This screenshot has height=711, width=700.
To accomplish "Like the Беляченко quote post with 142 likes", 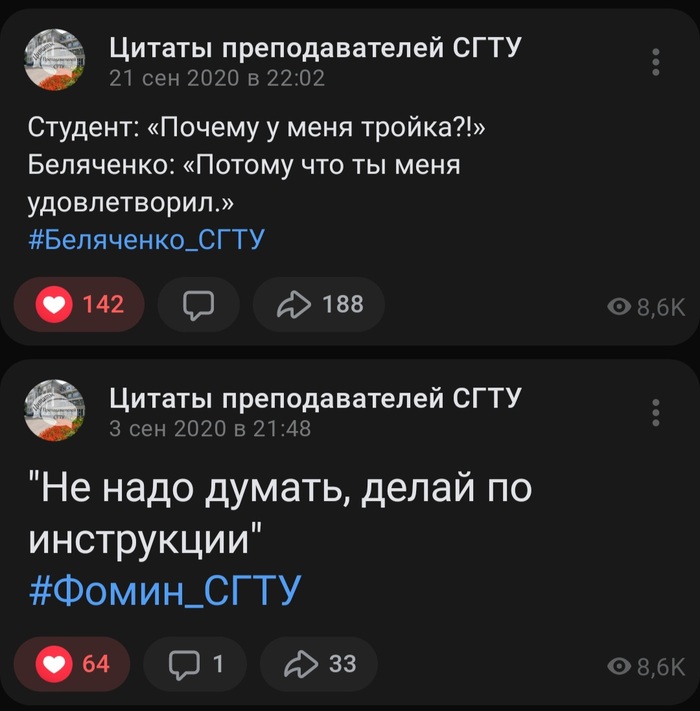I will 78,304.
